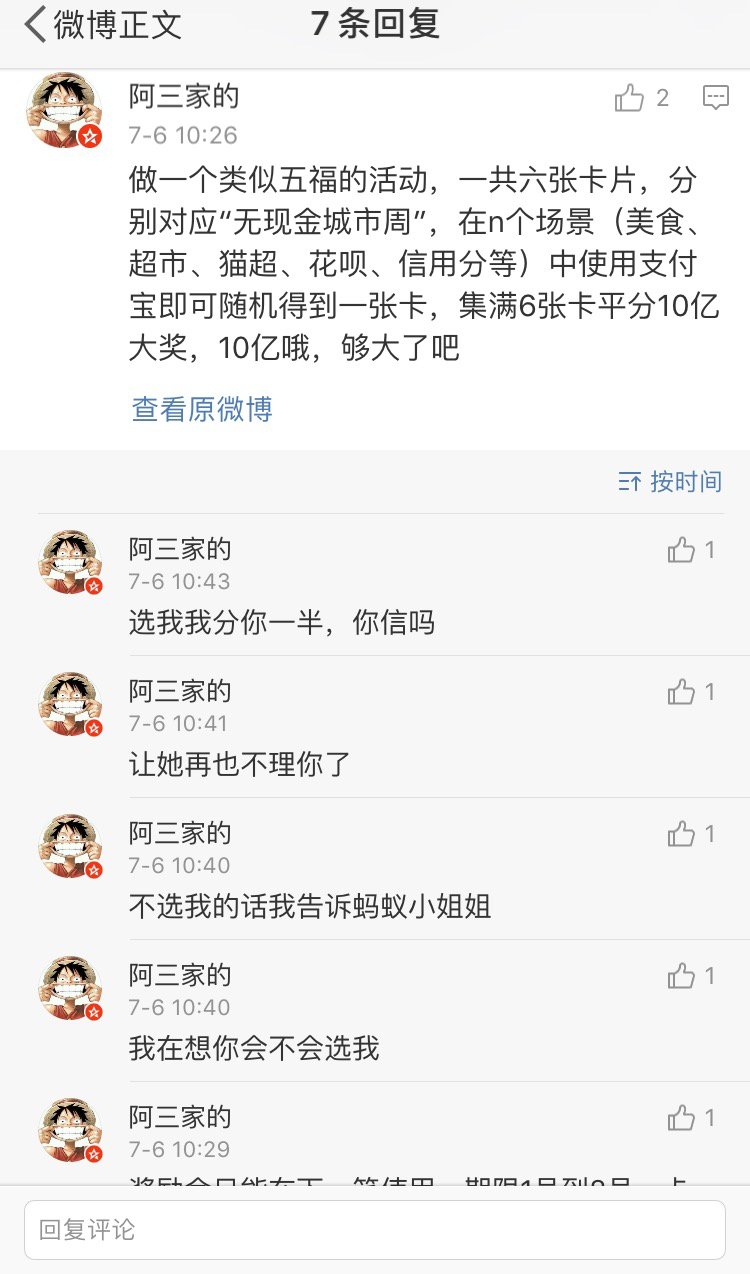750x1274 pixels.
Task: Open the comment reply icon on main comment
Action: (x=715, y=98)
